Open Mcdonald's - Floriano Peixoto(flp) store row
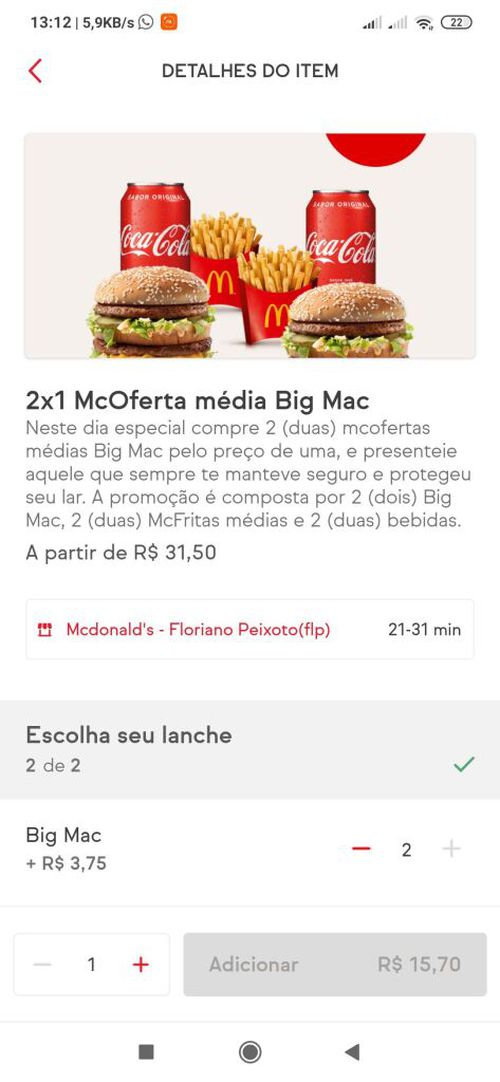 click(250, 629)
